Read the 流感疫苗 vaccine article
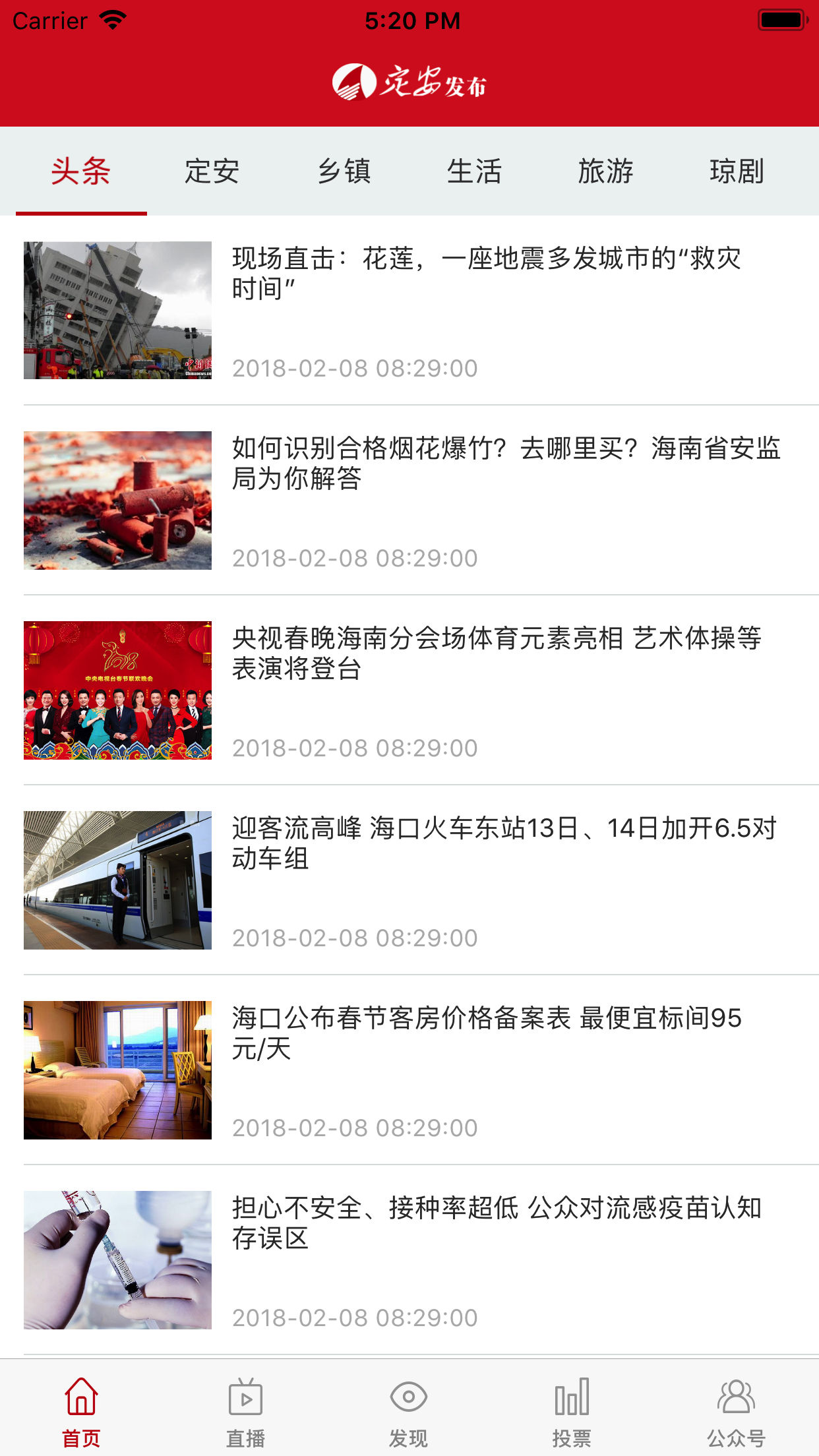 pos(496,1223)
